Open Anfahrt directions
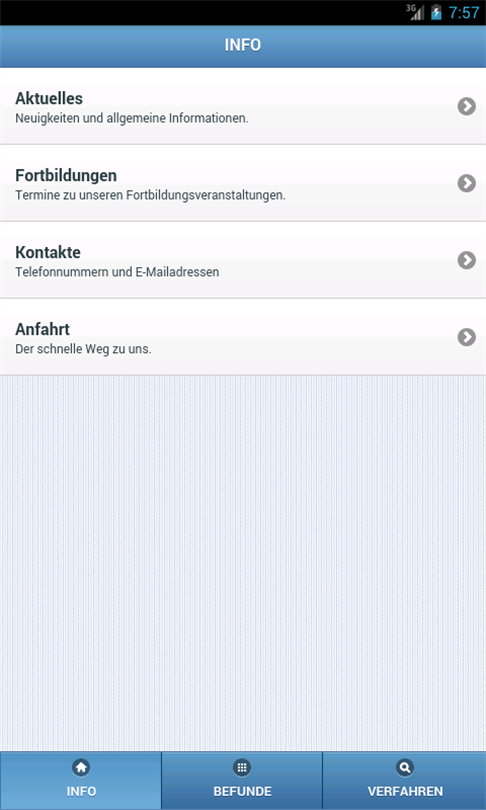Image resolution: width=486 pixels, height=810 pixels. 243,337
